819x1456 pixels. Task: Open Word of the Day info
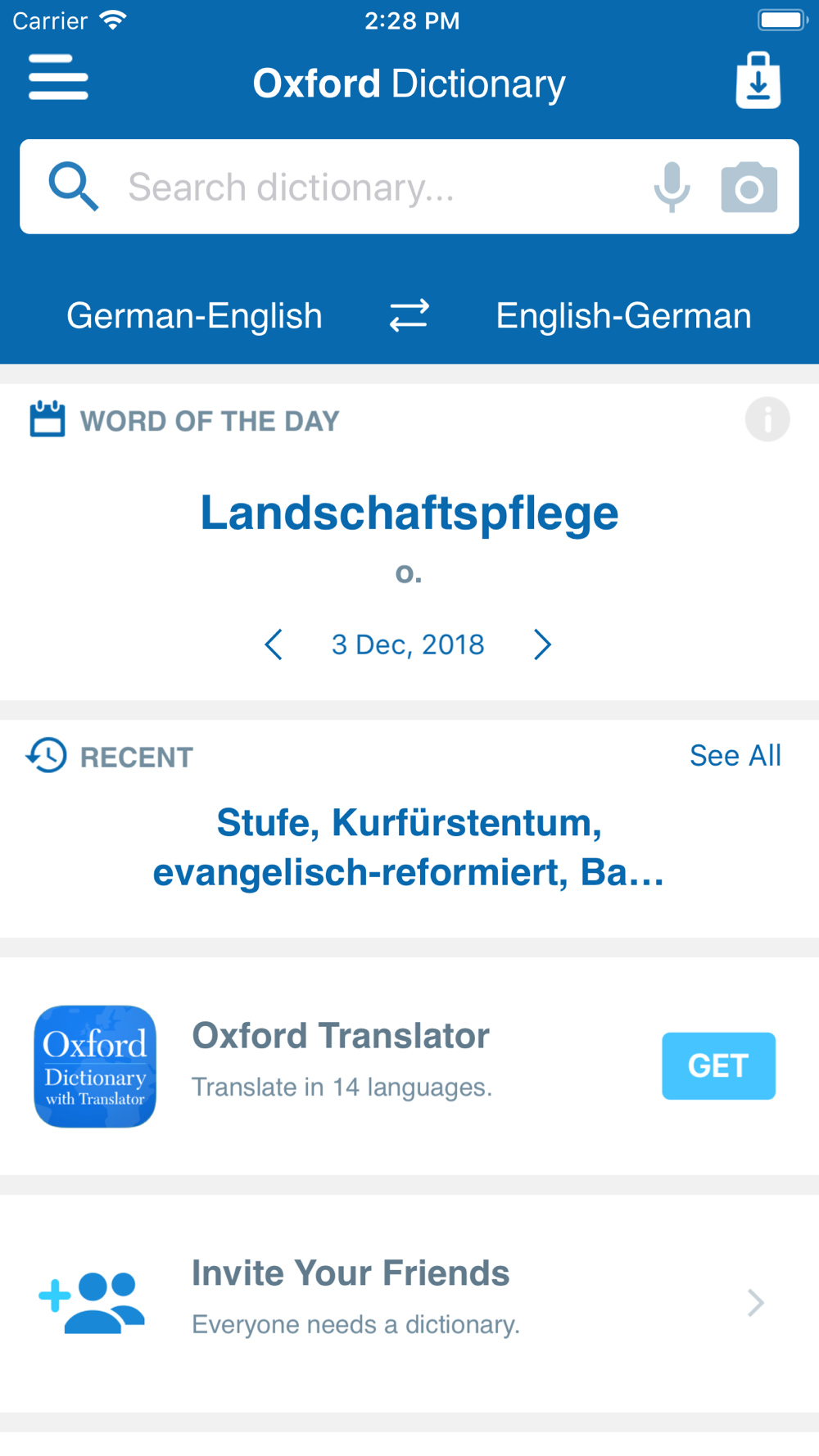click(x=767, y=419)
